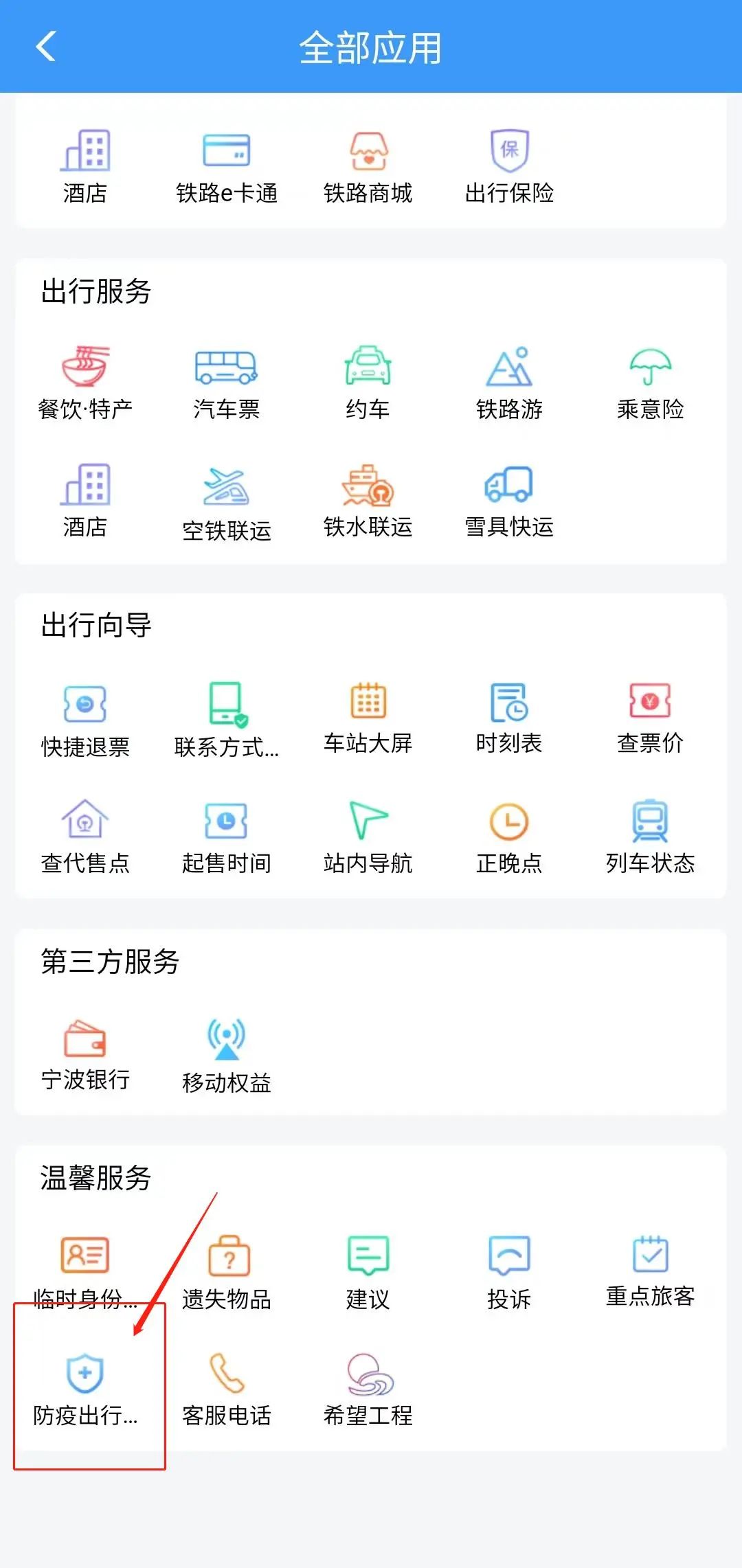View the 时刻表 timetable
742x1568 pixels.
pyautogui.click(x=509, y=718)
